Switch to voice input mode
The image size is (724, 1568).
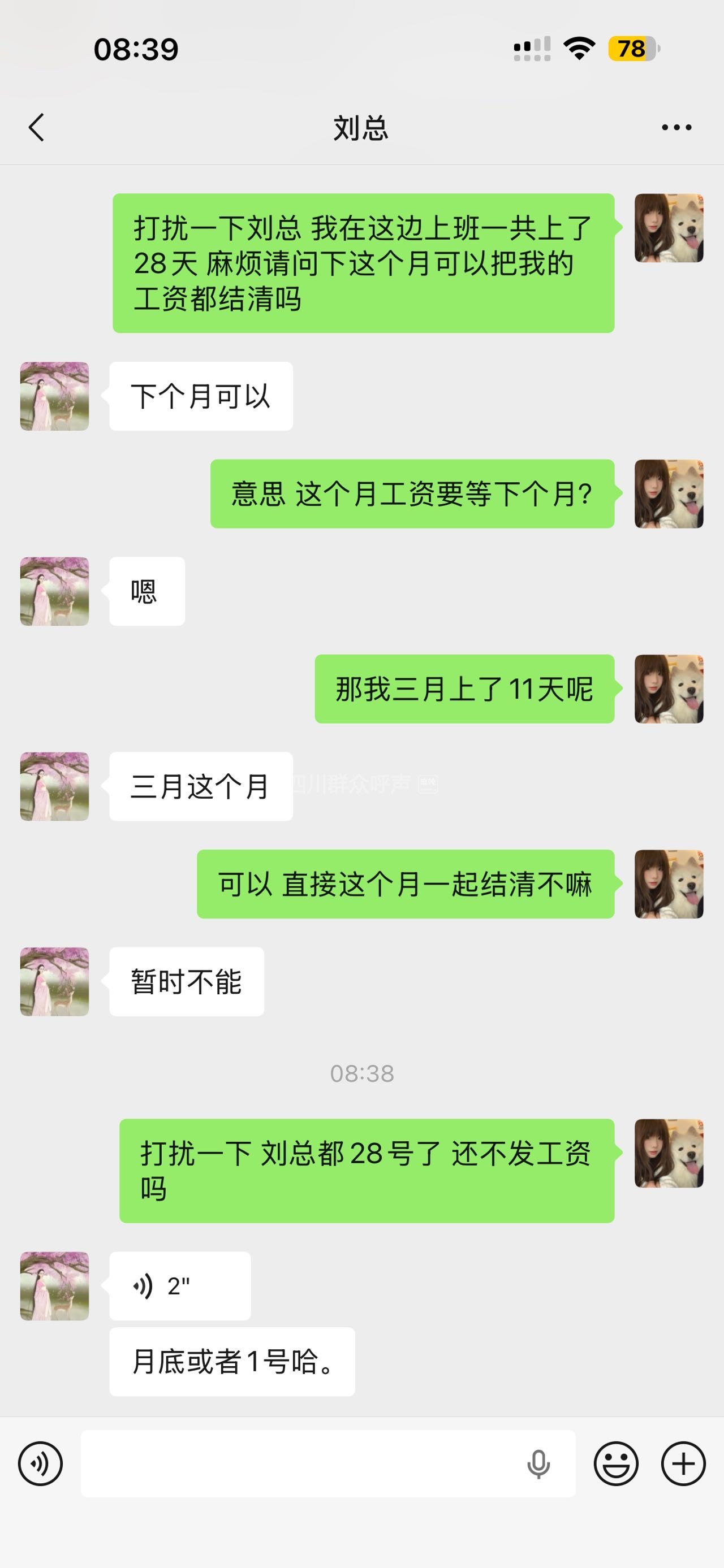40,1464
